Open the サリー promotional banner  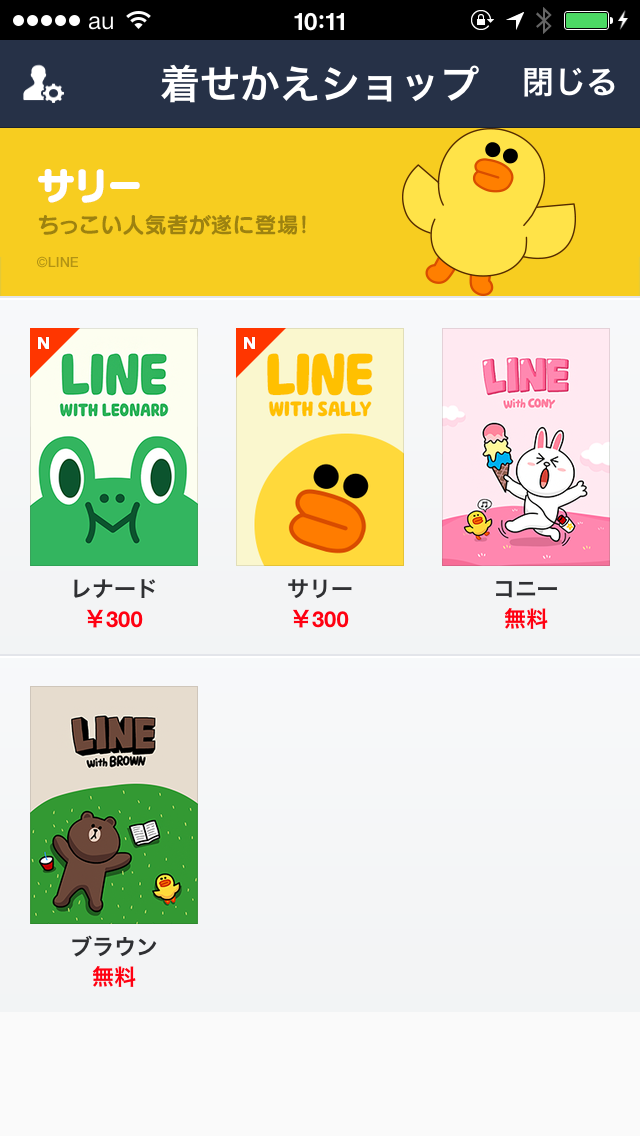point(320,212)
